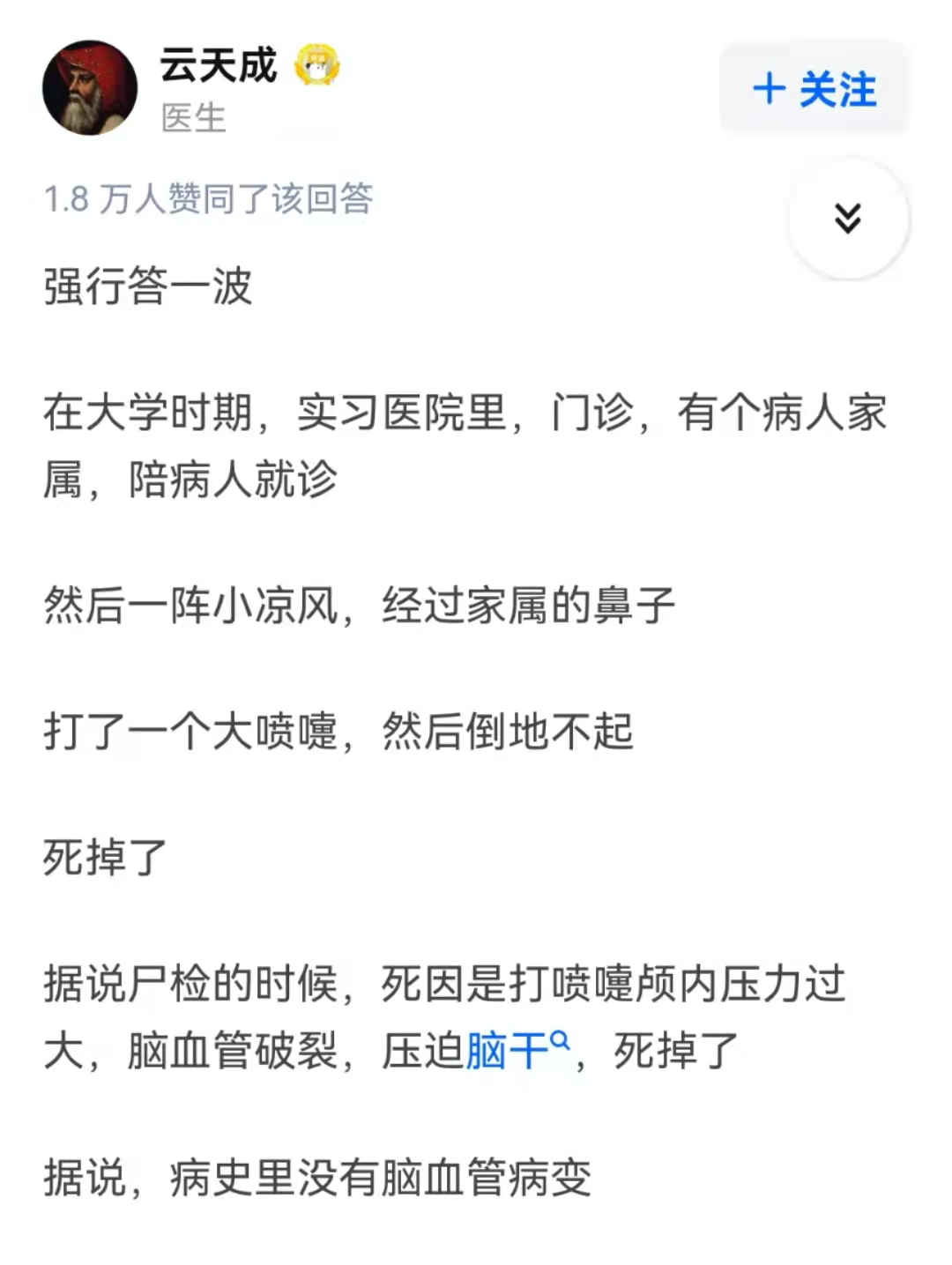Viewport: 952px width, 1265px height.
Task: Click "1.8 万人赞同了该回答" upvote count
Action: click(210, 199)
